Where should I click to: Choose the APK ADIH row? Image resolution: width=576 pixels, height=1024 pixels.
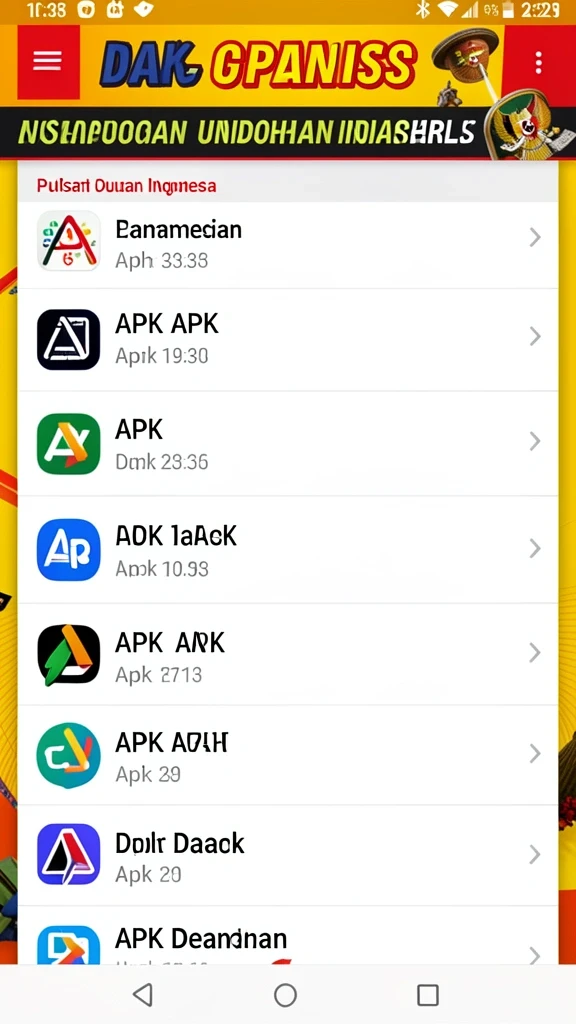pyautogui.click(x=287, y=756)
